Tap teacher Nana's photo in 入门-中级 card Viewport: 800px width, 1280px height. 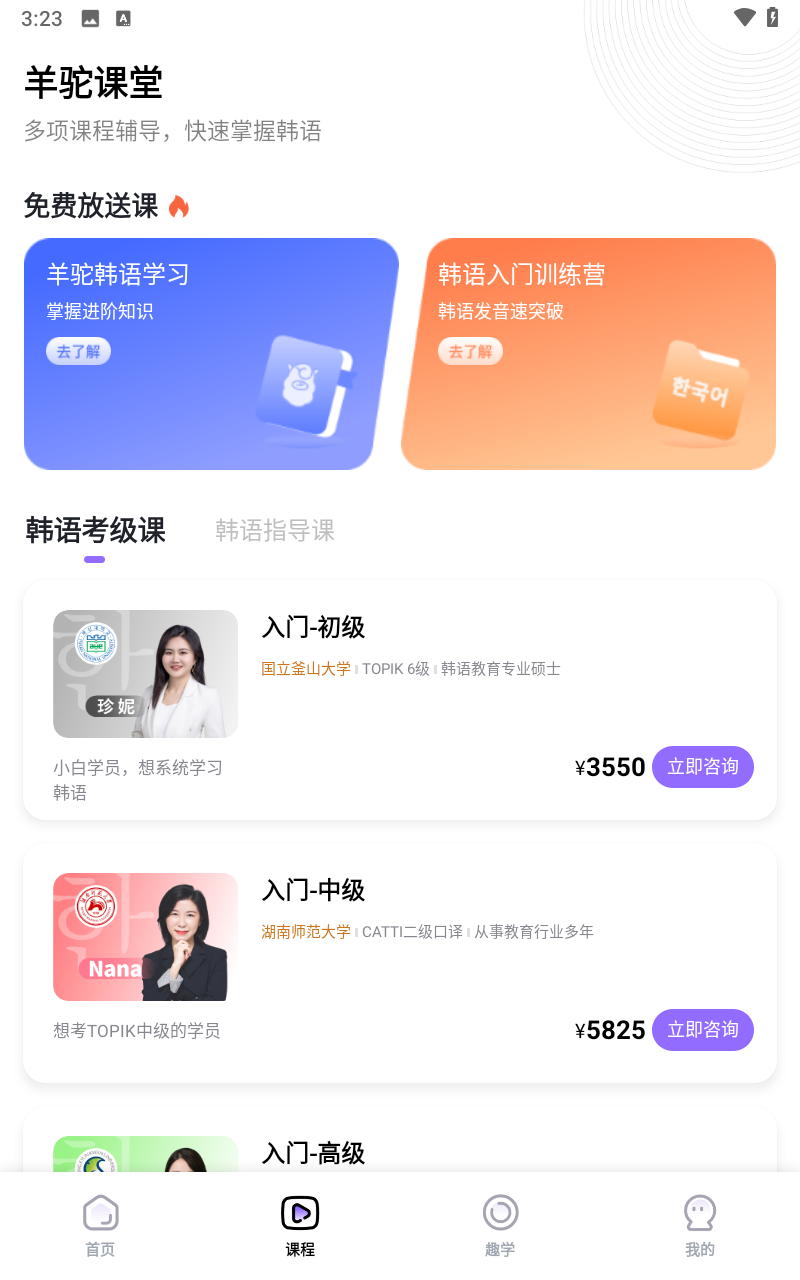pos(145,936)
